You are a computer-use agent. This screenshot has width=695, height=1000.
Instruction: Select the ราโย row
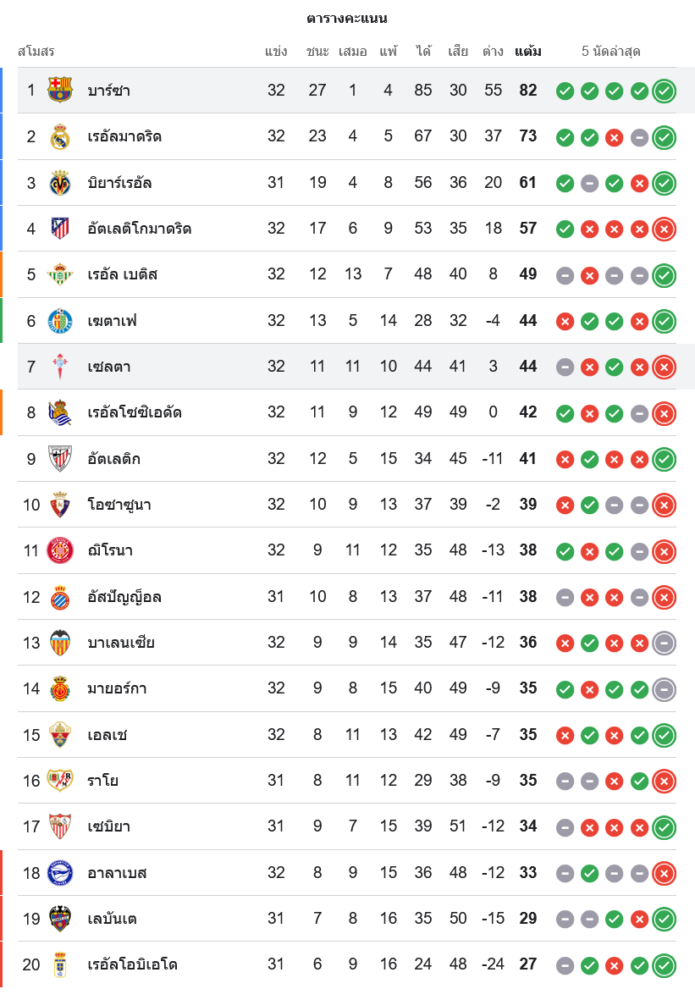[103, 781]
